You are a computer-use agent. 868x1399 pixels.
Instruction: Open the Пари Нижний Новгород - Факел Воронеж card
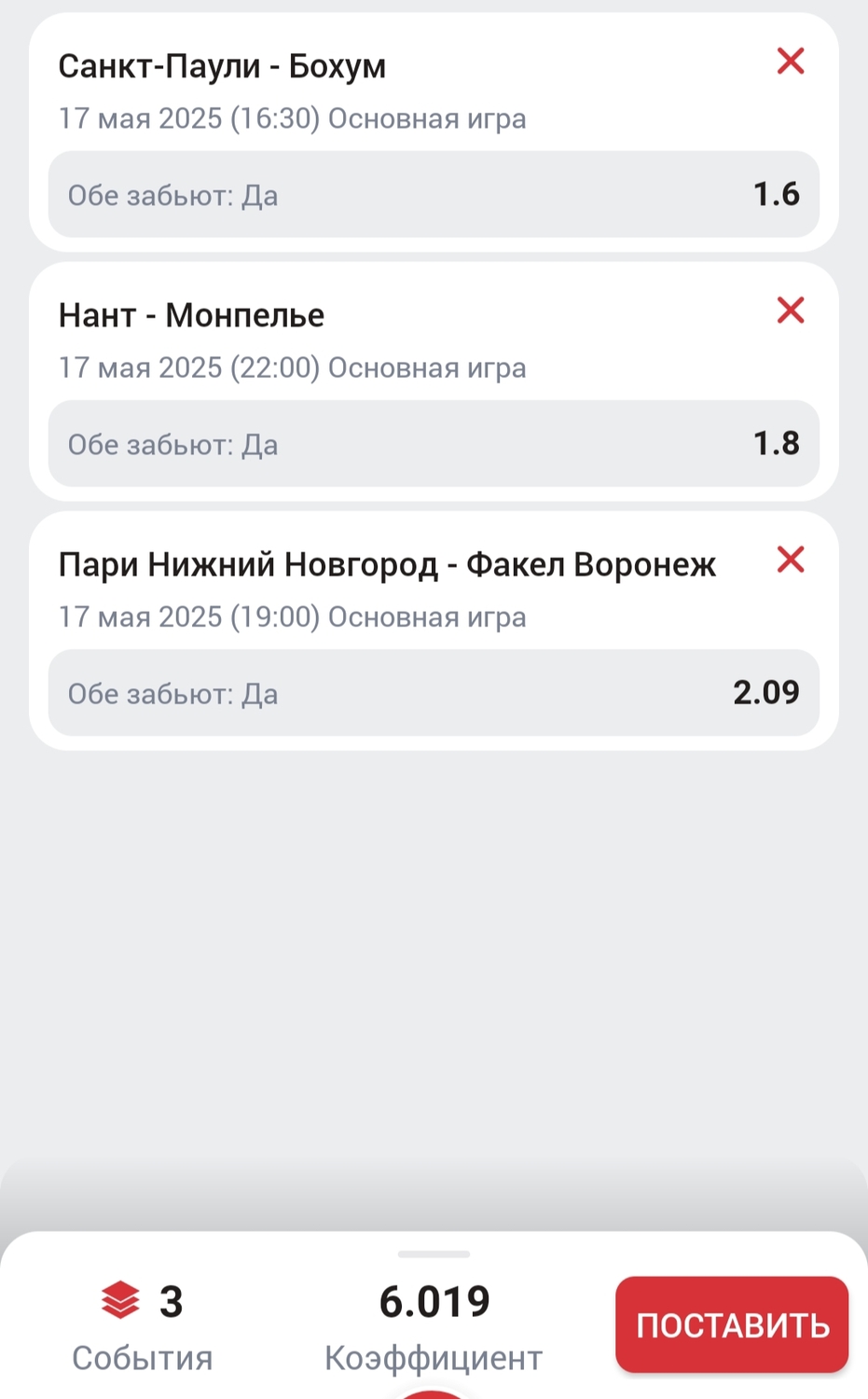pyautogui.click(x=434, y=630)
